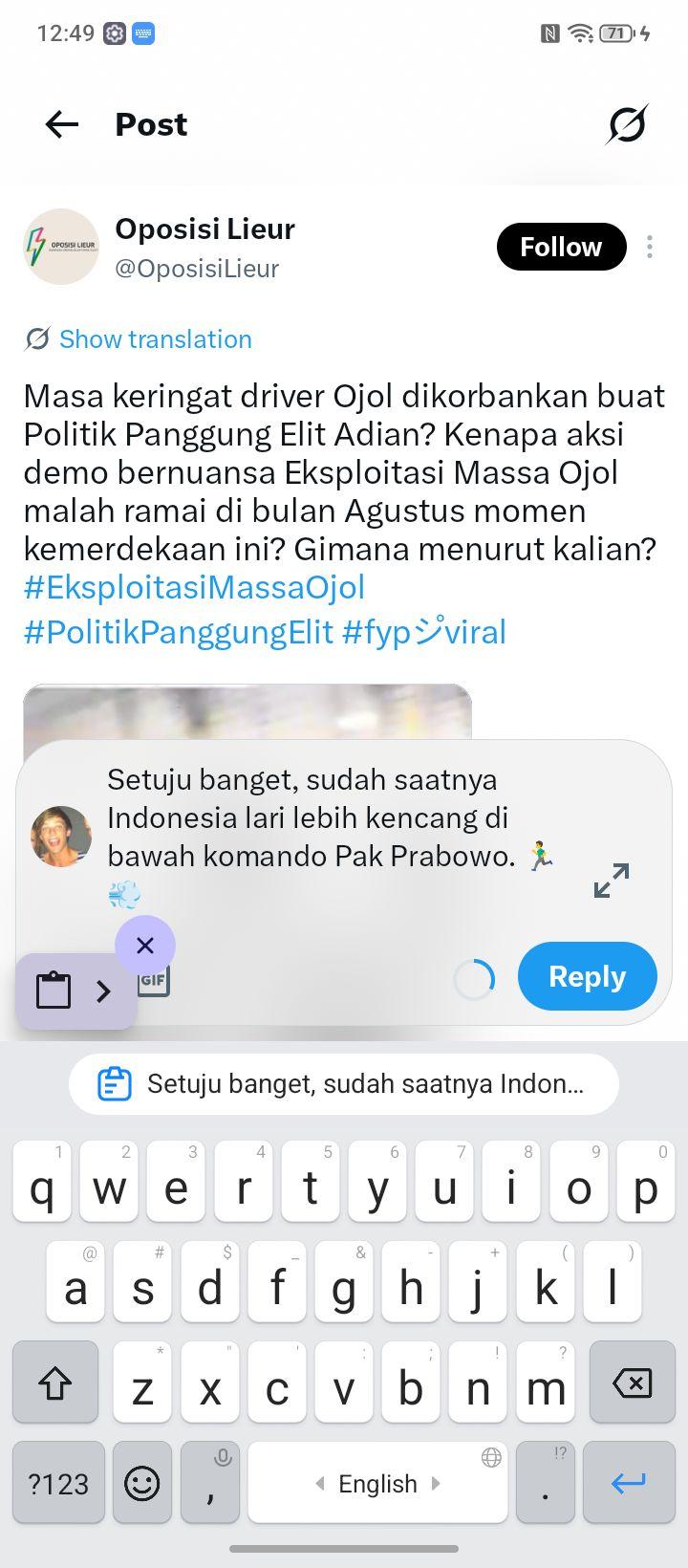688x1568 pixels.
Task: Paste the clipboard suggestion "Setuju banget, sudah saatnya Indon..."
Action: (x=344, y=1084)
